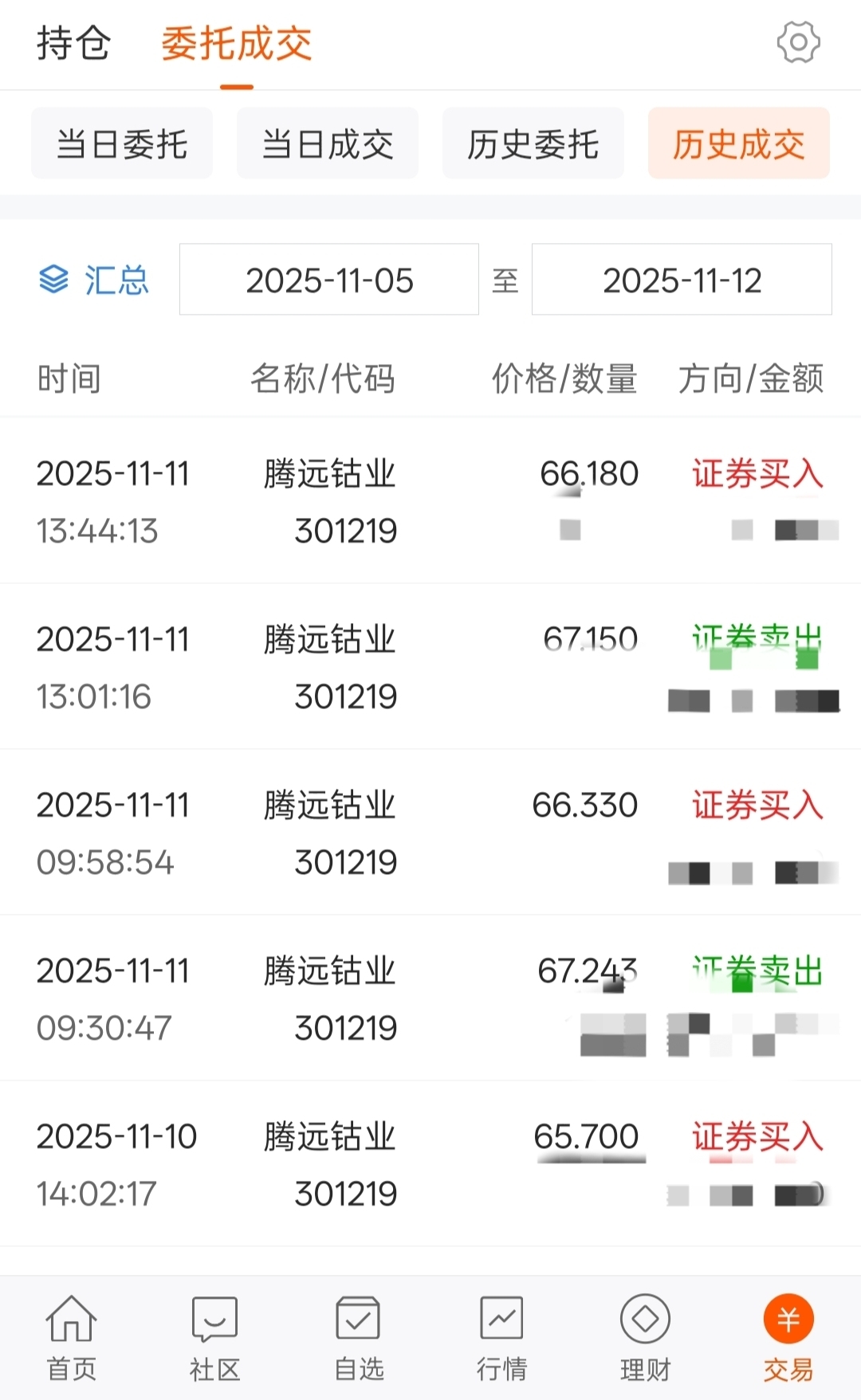Change the start date 2025-11-05
The image size is (861, 1400).
329,280
